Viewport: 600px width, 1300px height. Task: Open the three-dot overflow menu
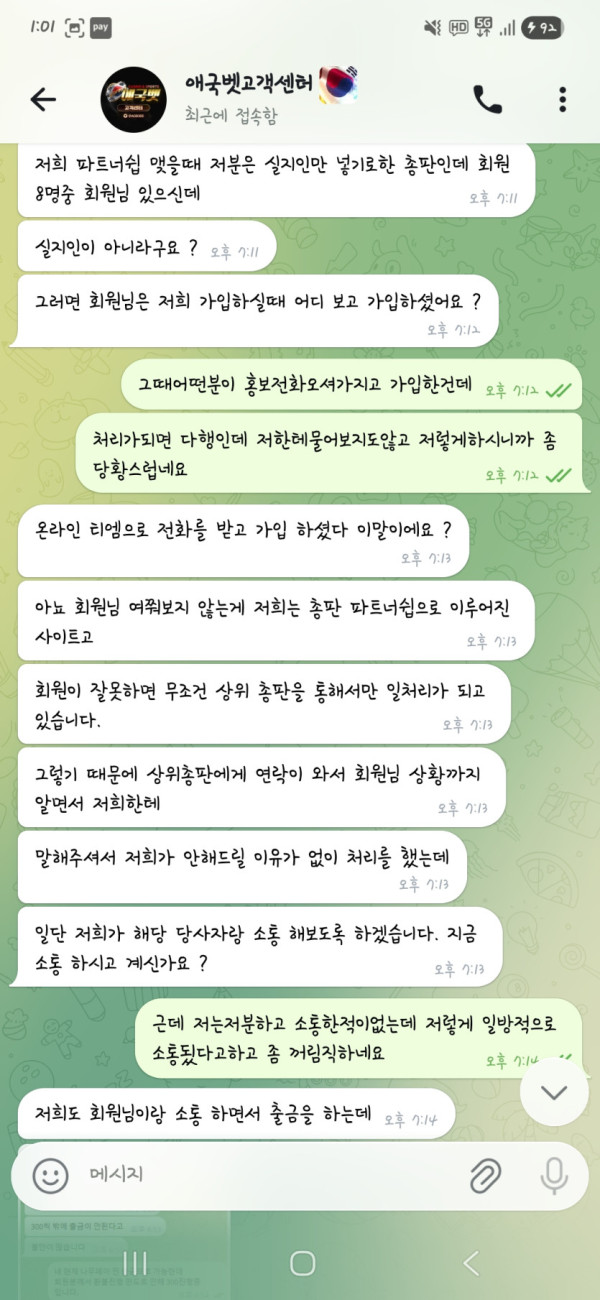562,98
